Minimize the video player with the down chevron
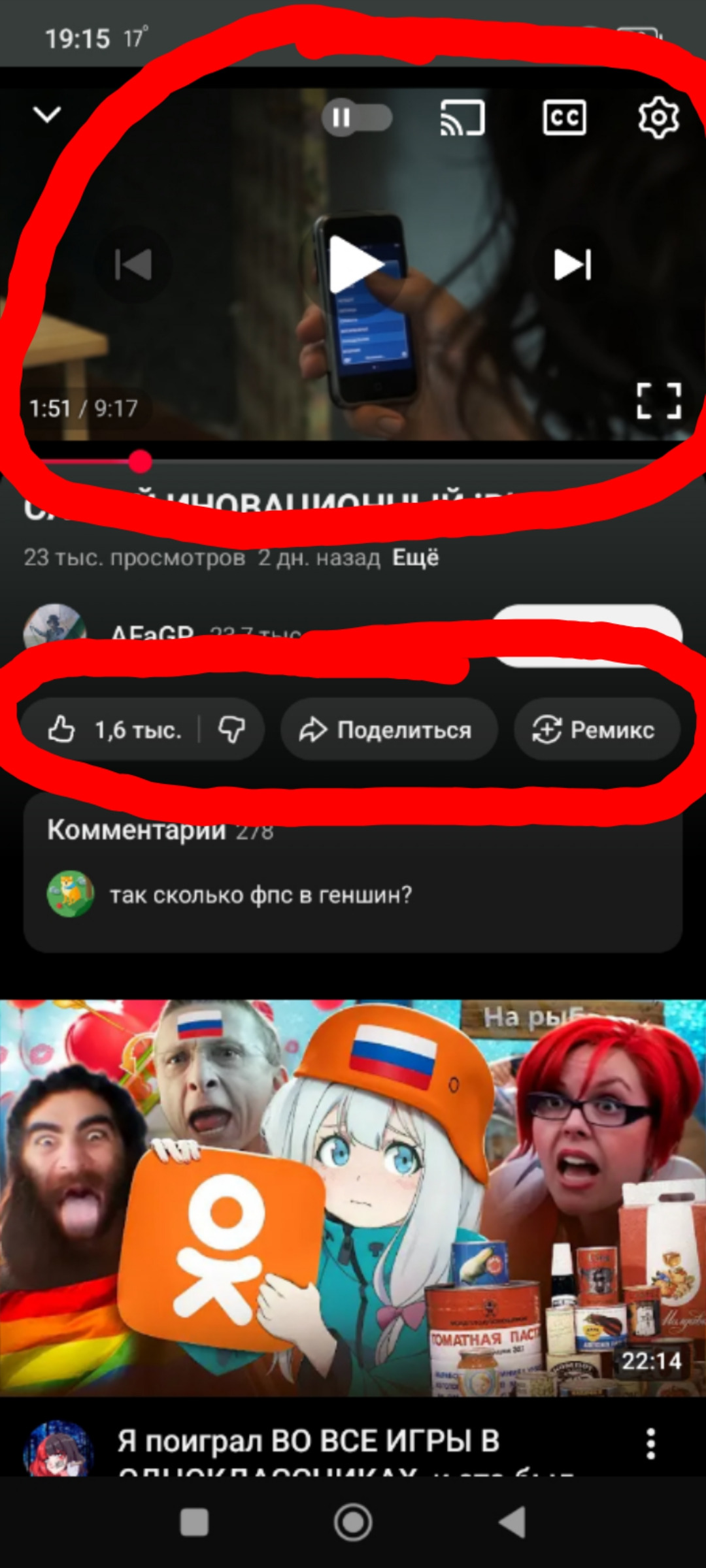This screenshot has width=706, height=1568. click(47, 116)
